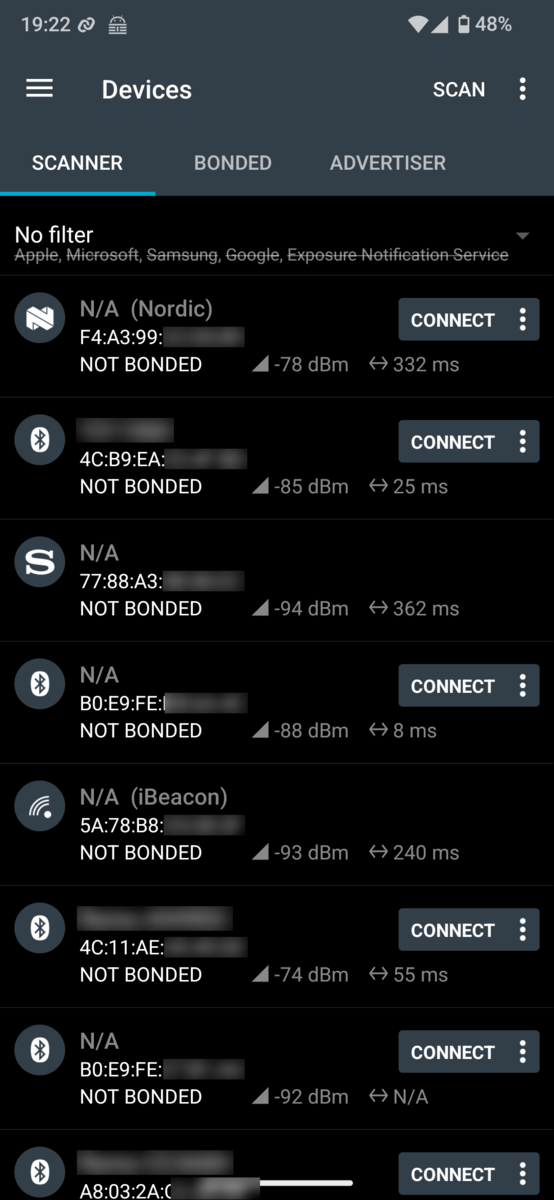Open more options for device 4C:11:AE
Image resolution: width=554 pixels, height=1200 pixels.
point(522,930)
